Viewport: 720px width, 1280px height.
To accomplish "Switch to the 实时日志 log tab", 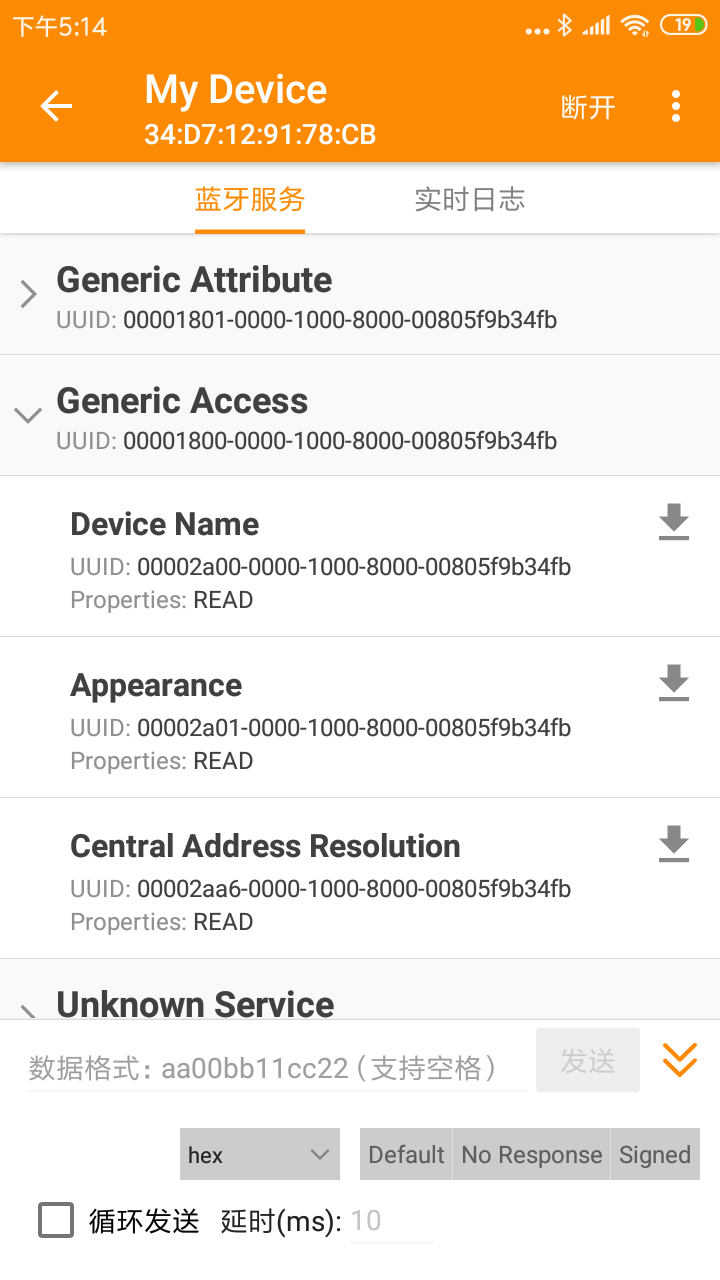I will [470, 199].
